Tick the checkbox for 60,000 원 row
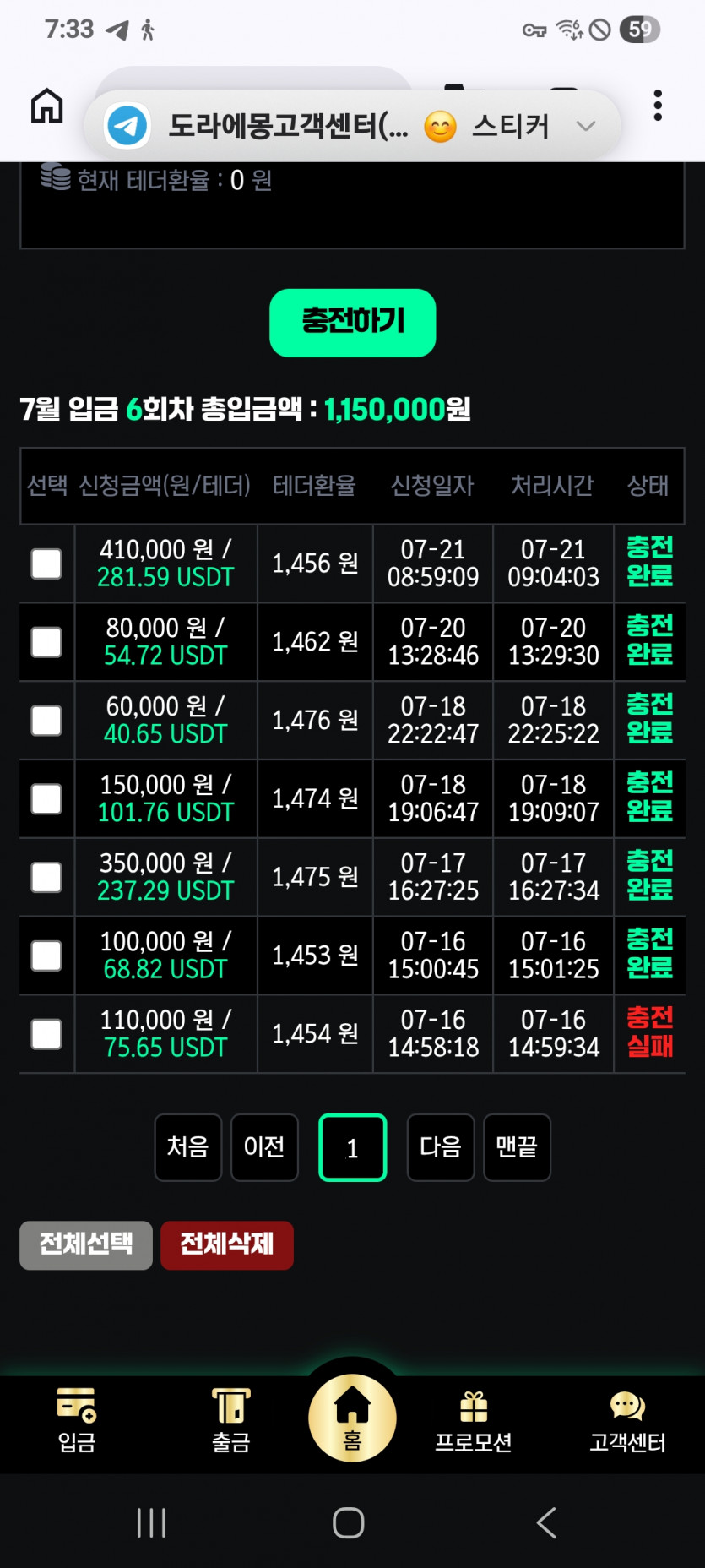Viewport: 705px width, 1568px height. point(46,721)
